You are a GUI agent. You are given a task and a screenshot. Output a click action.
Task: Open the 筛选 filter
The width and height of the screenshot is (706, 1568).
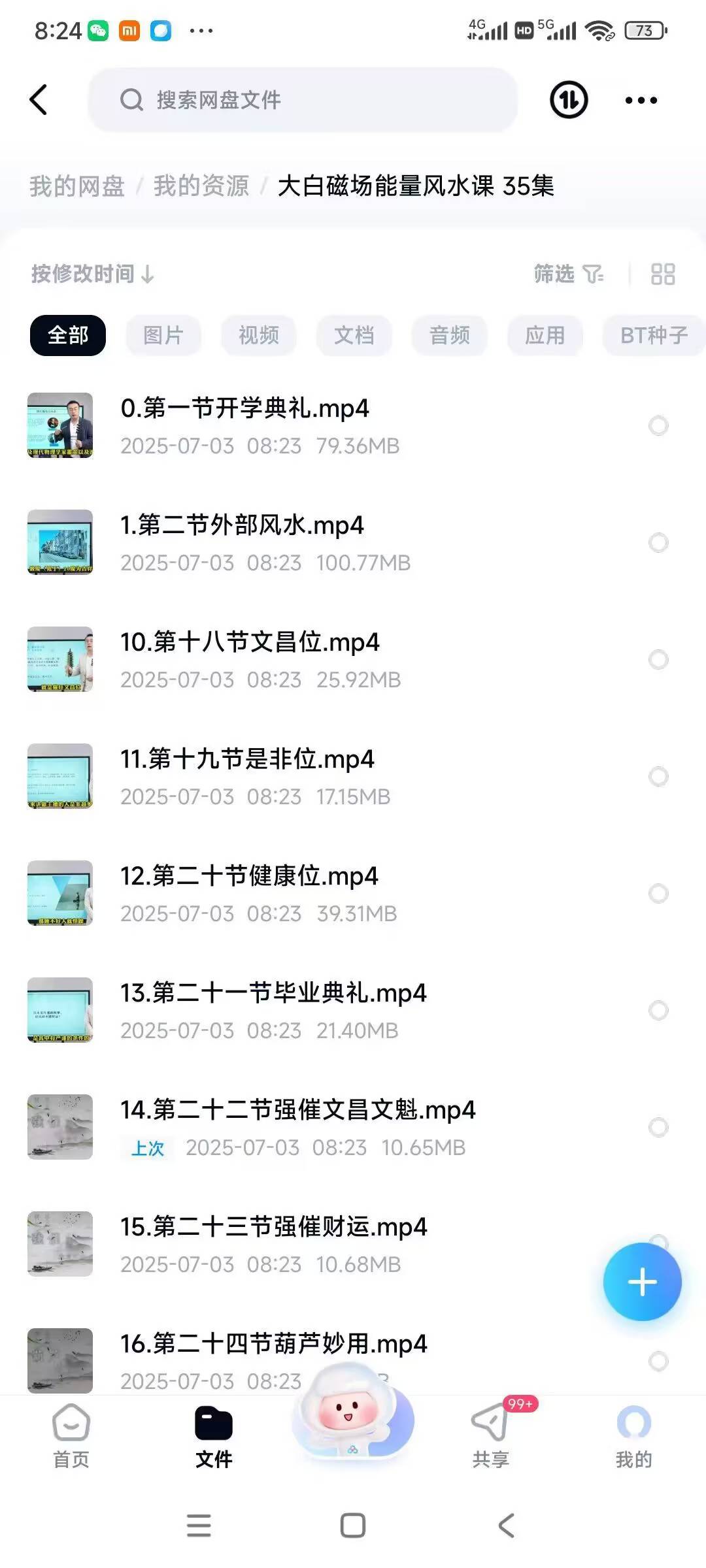tap(568, 274)
